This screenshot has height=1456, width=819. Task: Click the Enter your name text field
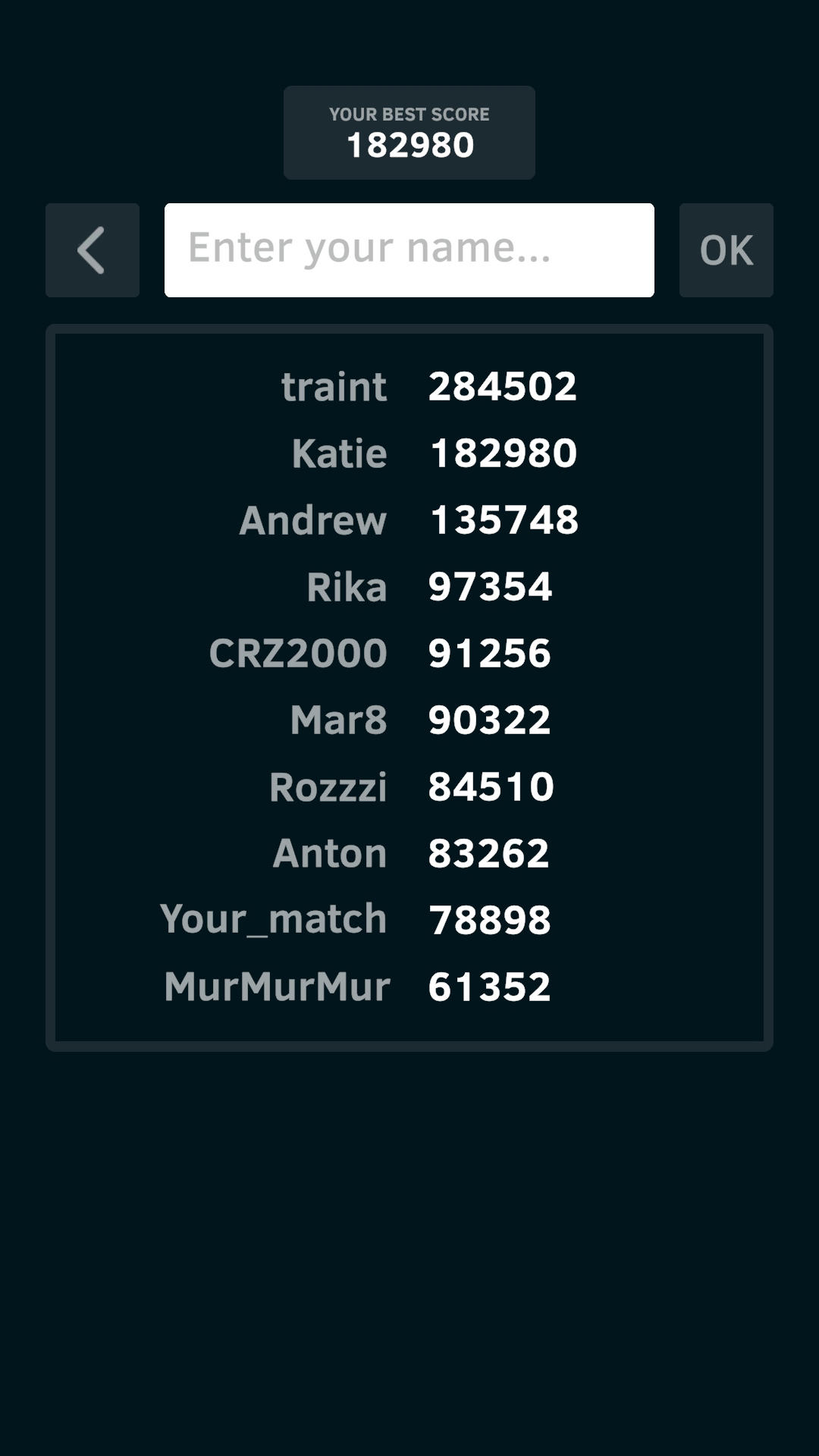click(x=408, y=249)
